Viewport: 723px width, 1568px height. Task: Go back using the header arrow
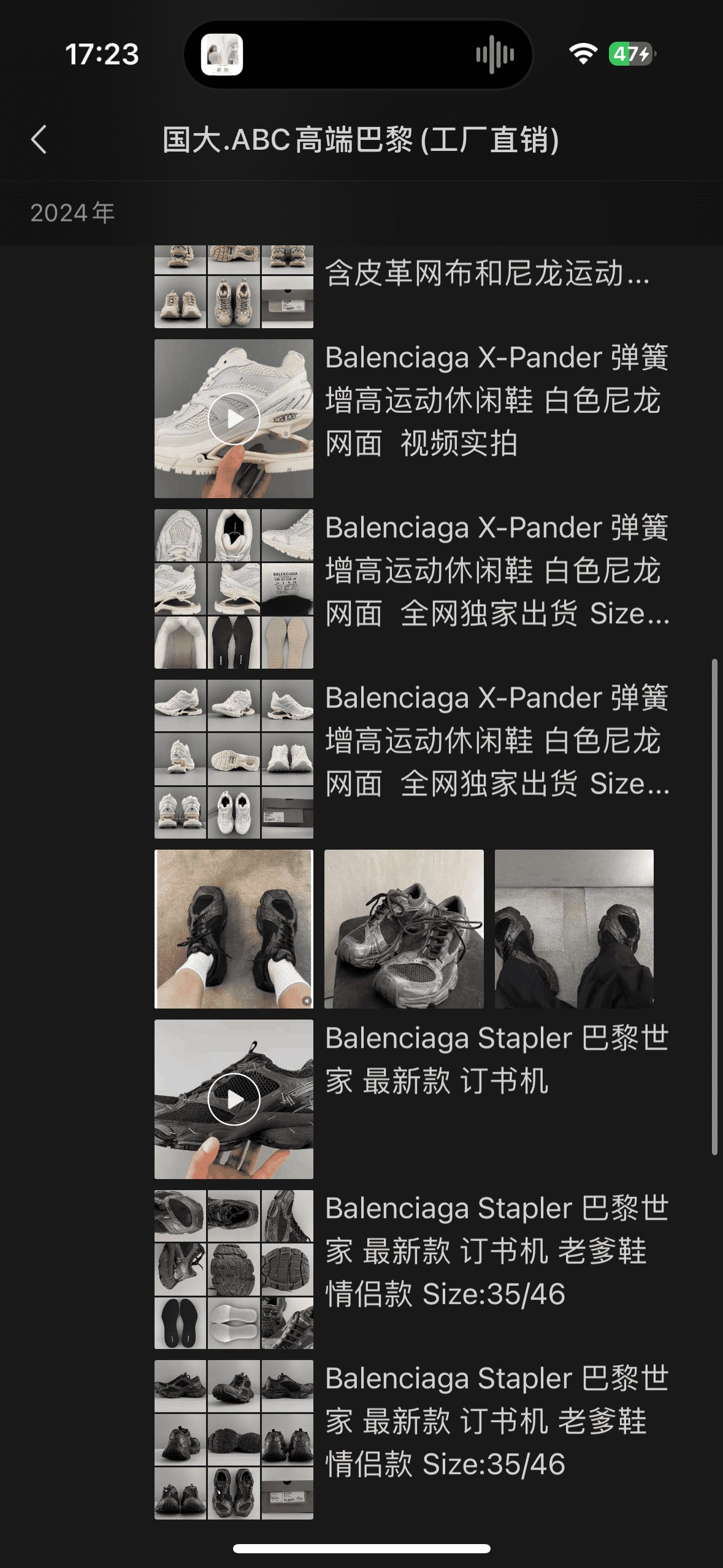(x=39, y=140)
